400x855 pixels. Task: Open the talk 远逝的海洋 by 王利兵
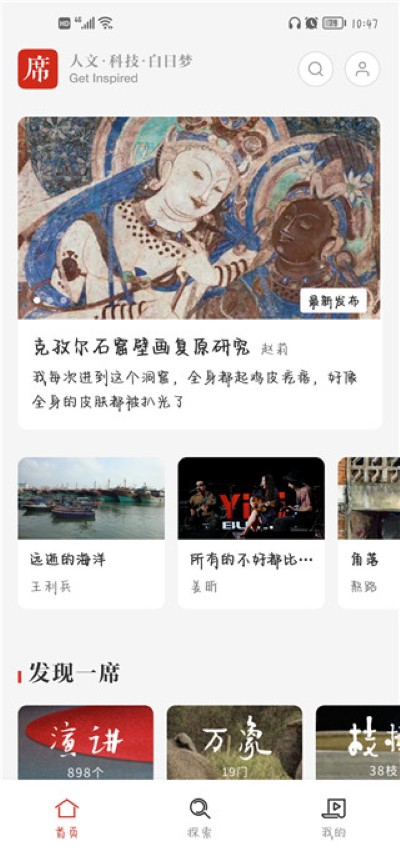point(91,533)
